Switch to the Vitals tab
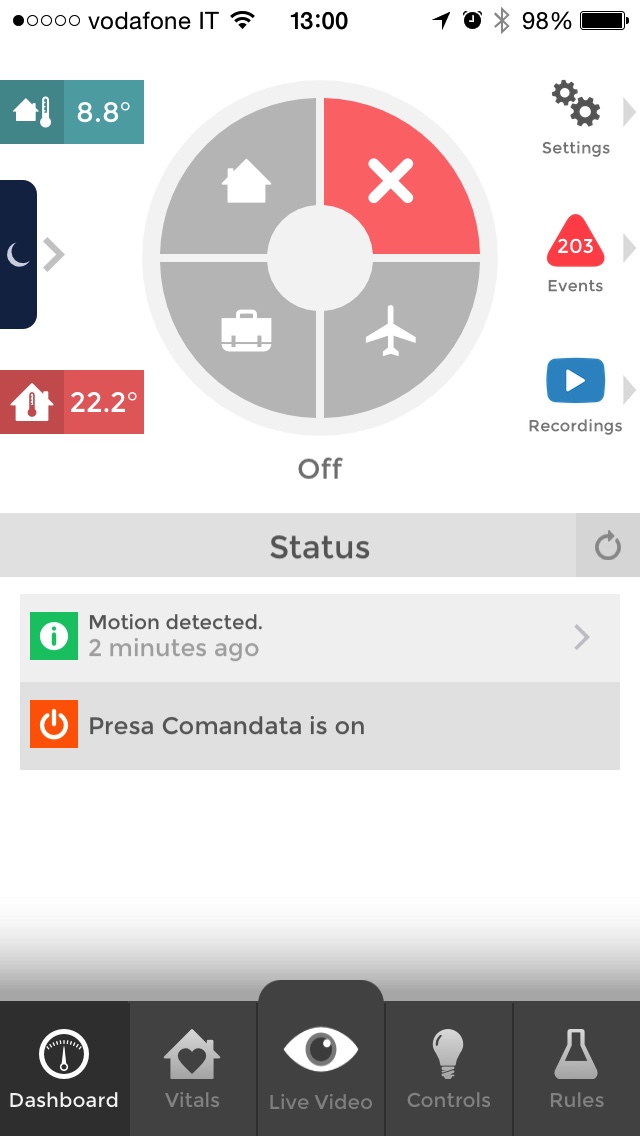 192,1070
